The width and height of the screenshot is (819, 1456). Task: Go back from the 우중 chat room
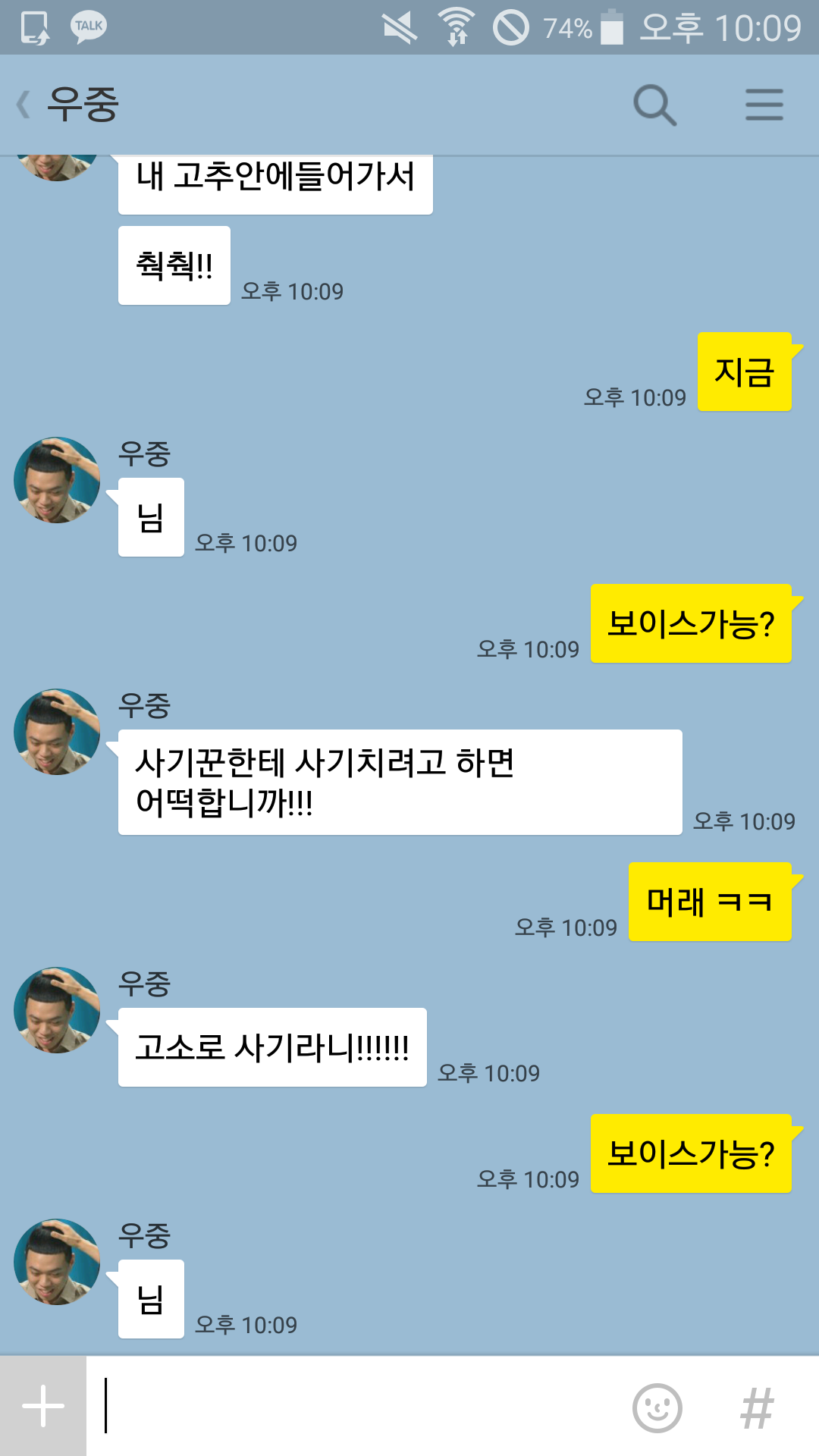(x=24, y=105)
